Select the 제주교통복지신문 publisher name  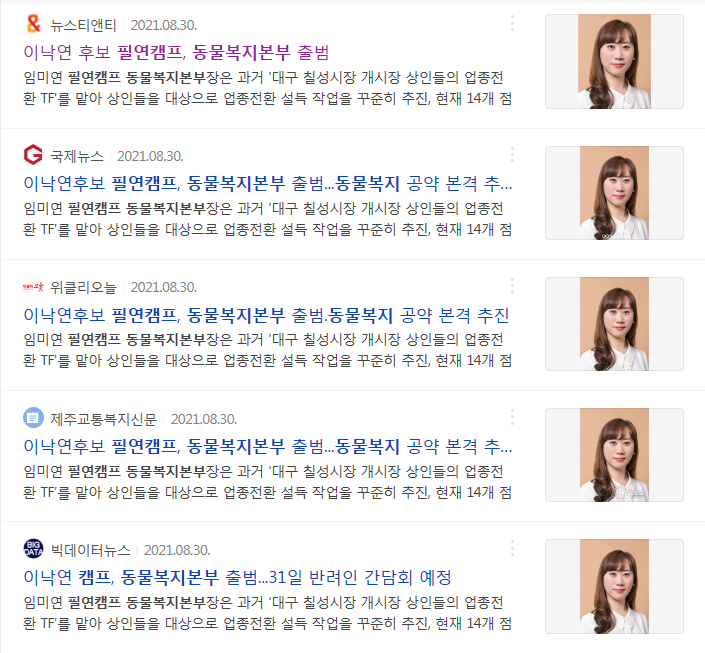(103, 418)
